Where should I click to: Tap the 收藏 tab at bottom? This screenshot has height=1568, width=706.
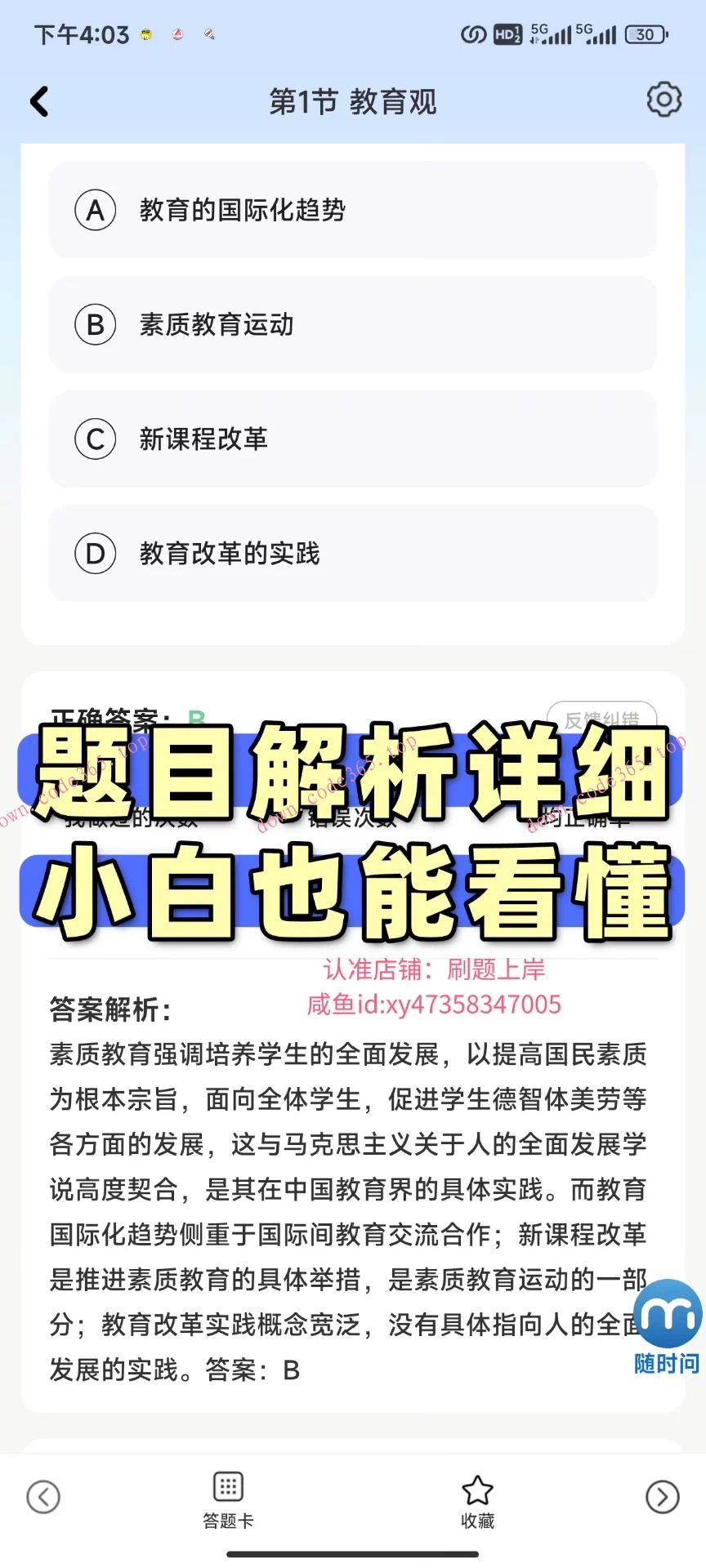(477, 1521)
